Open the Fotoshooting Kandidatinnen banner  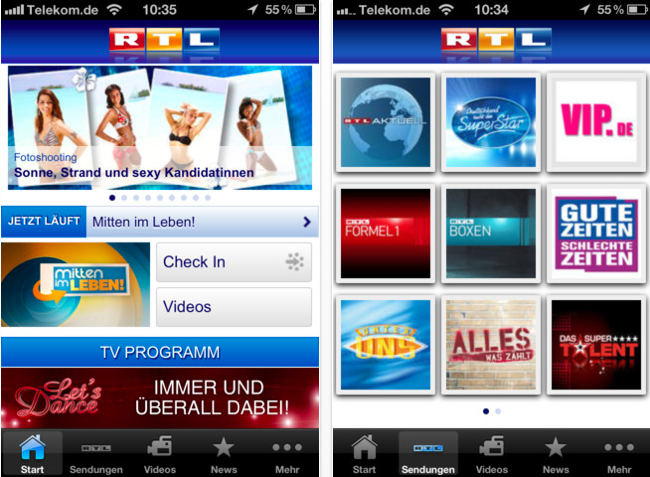[160, 128]
